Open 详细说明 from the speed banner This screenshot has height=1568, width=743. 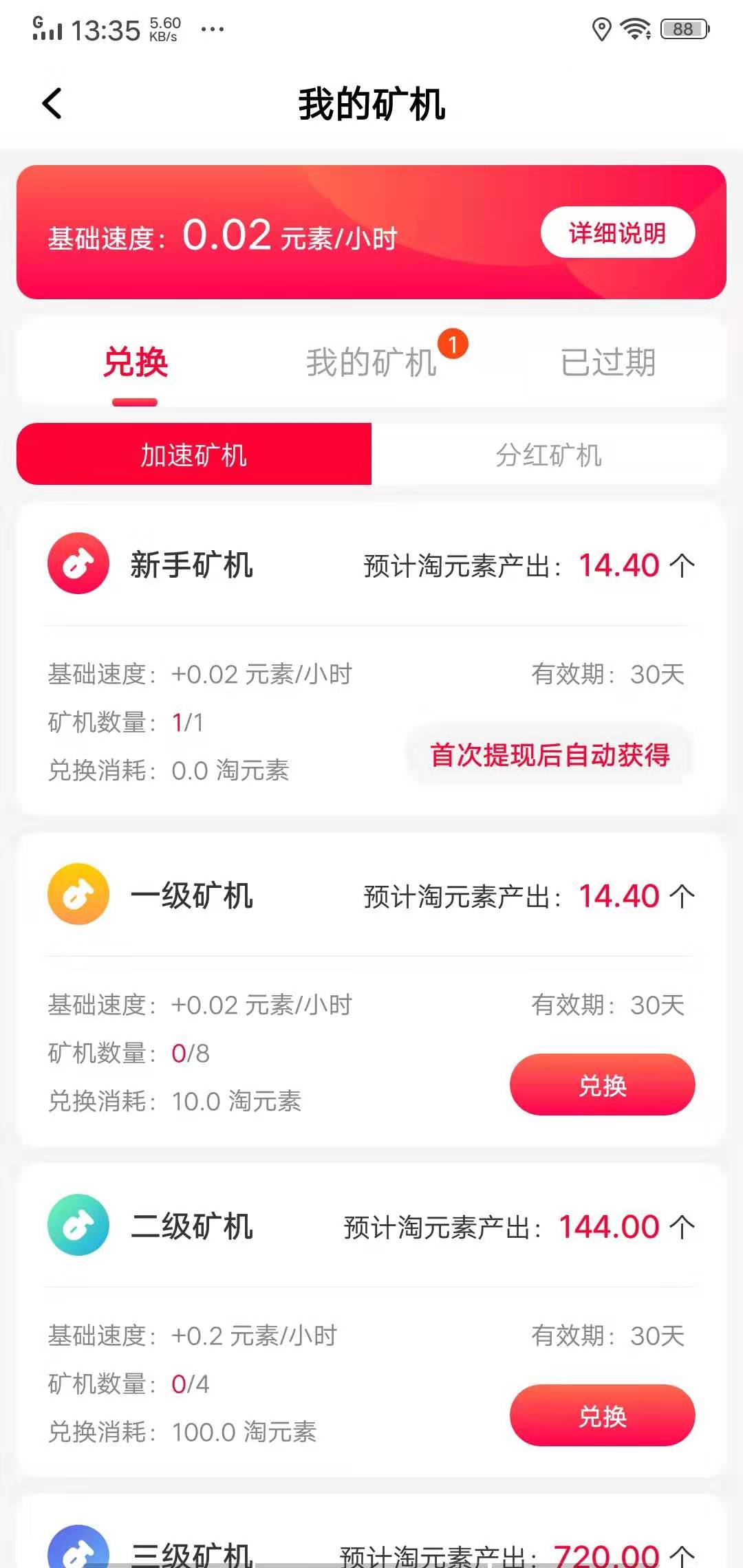(616, 232)
